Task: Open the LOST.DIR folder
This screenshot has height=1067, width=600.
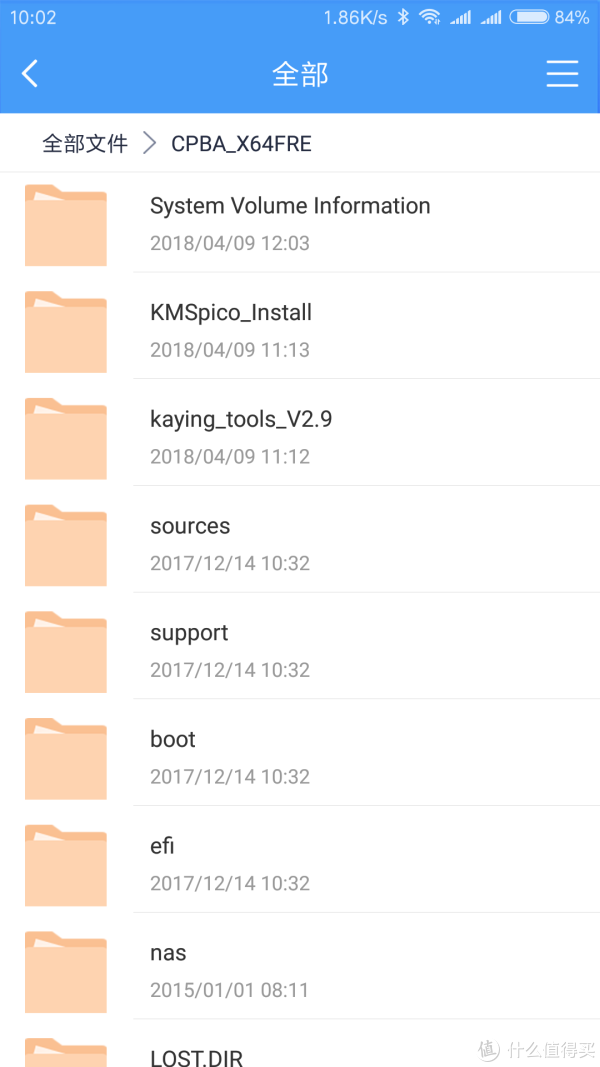Action: (x=196, y=1054)
